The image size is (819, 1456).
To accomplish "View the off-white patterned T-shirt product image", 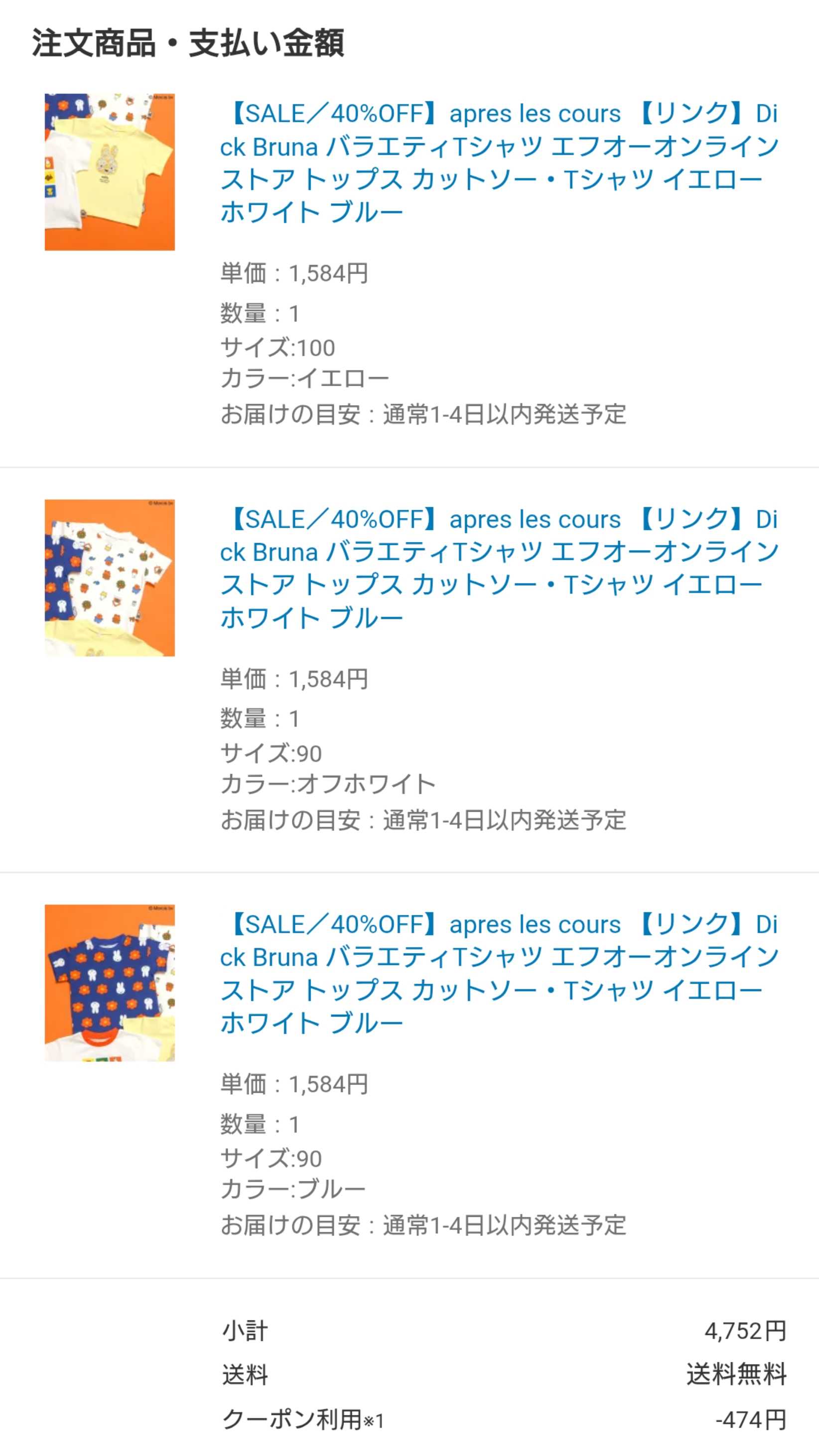I will [x=110, y=577].
